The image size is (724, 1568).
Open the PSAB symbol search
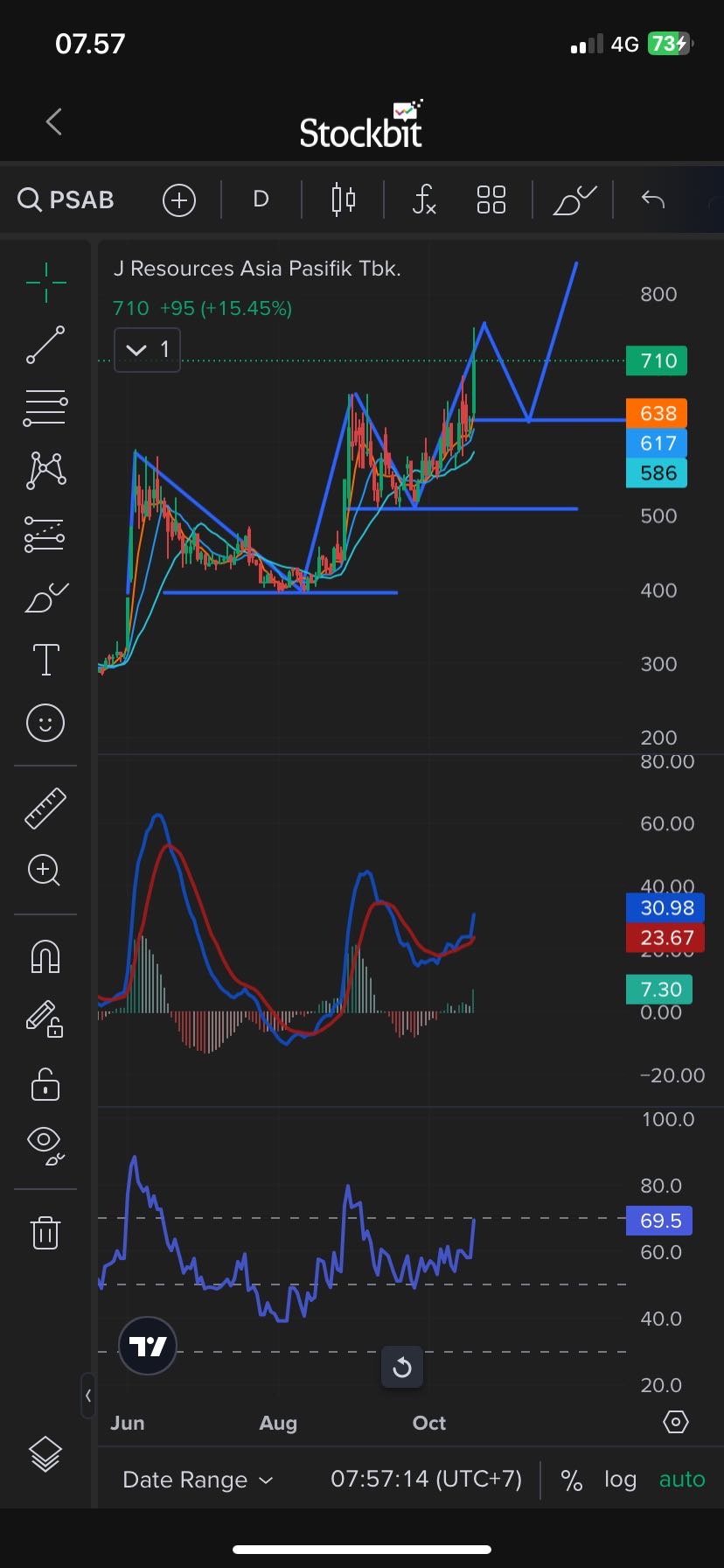[66, 199]
